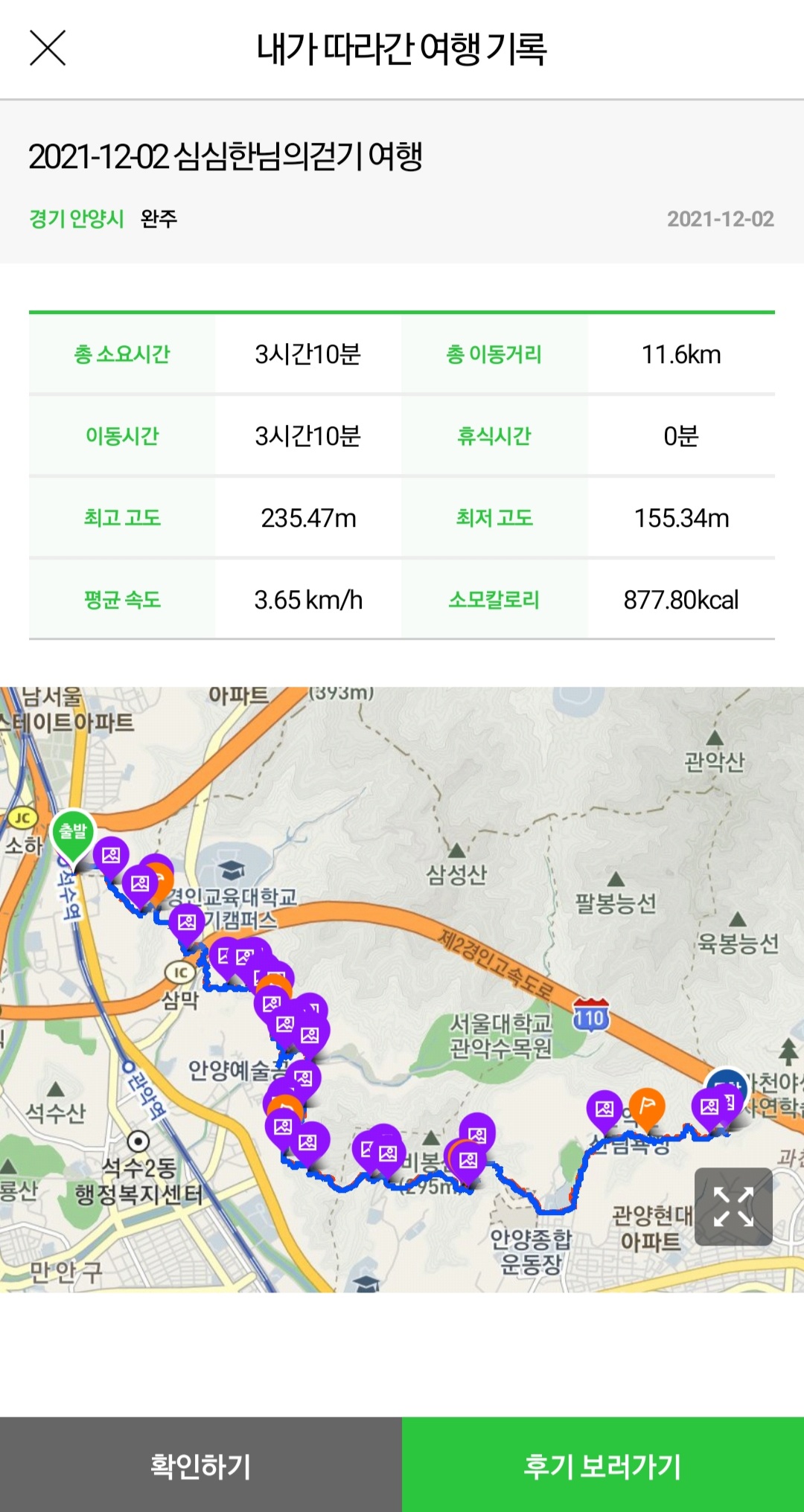Screen dimensions: 804x1512
Task: Open the orange flag waypoint marker
Action: (x=647, y=1106)
